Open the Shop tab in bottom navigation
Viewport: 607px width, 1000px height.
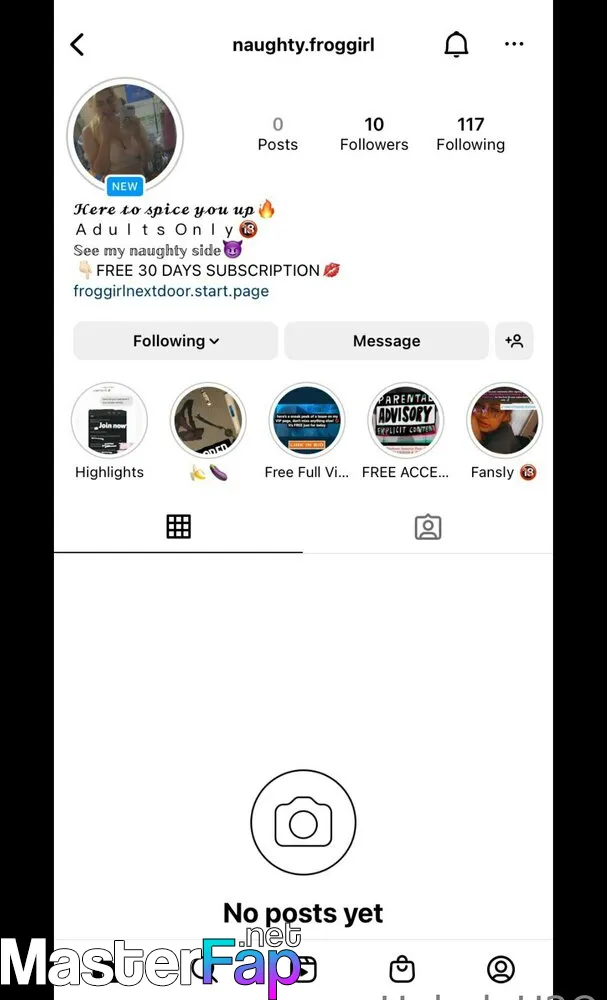point(402,969)
